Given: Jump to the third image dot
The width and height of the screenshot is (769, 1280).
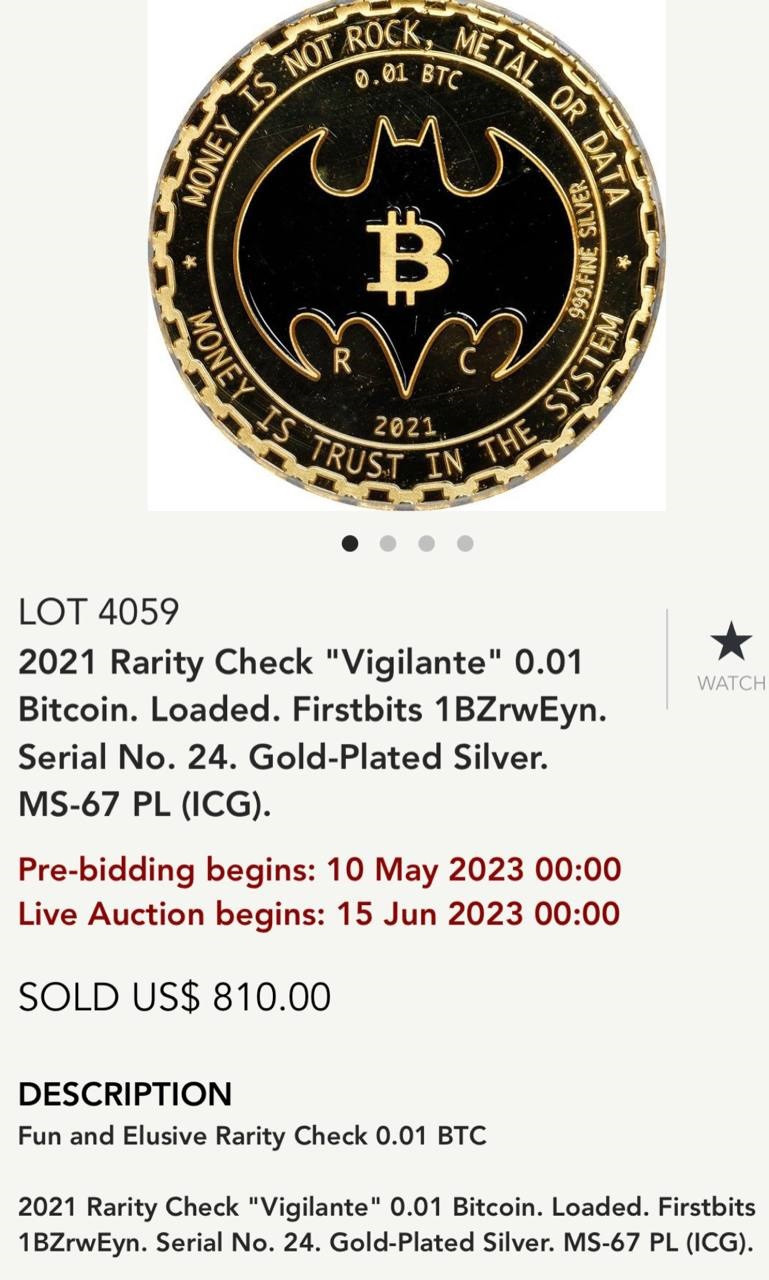Looking at the screenshot, I should (427, 543).
